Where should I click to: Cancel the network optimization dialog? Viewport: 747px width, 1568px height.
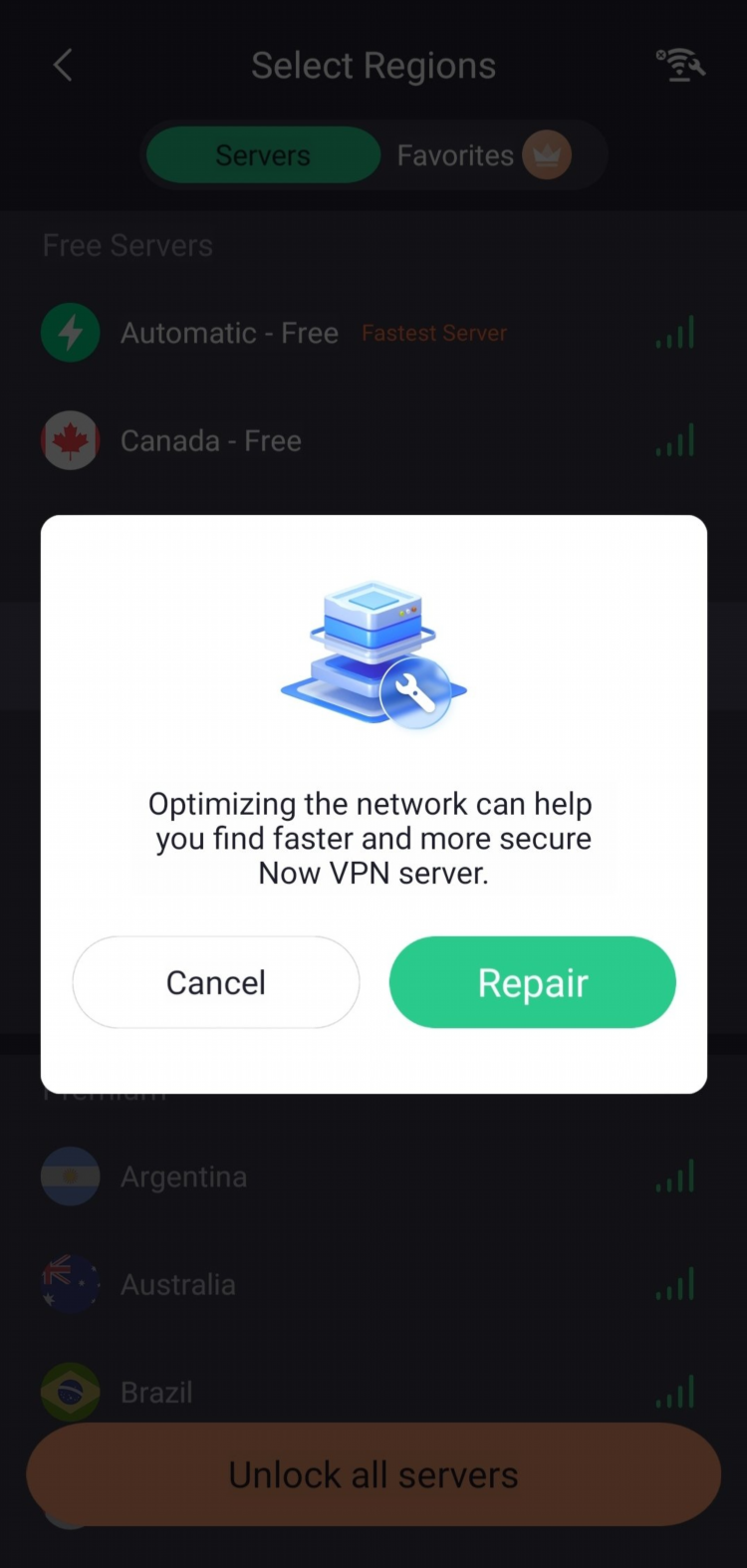[x=216, y=982]
